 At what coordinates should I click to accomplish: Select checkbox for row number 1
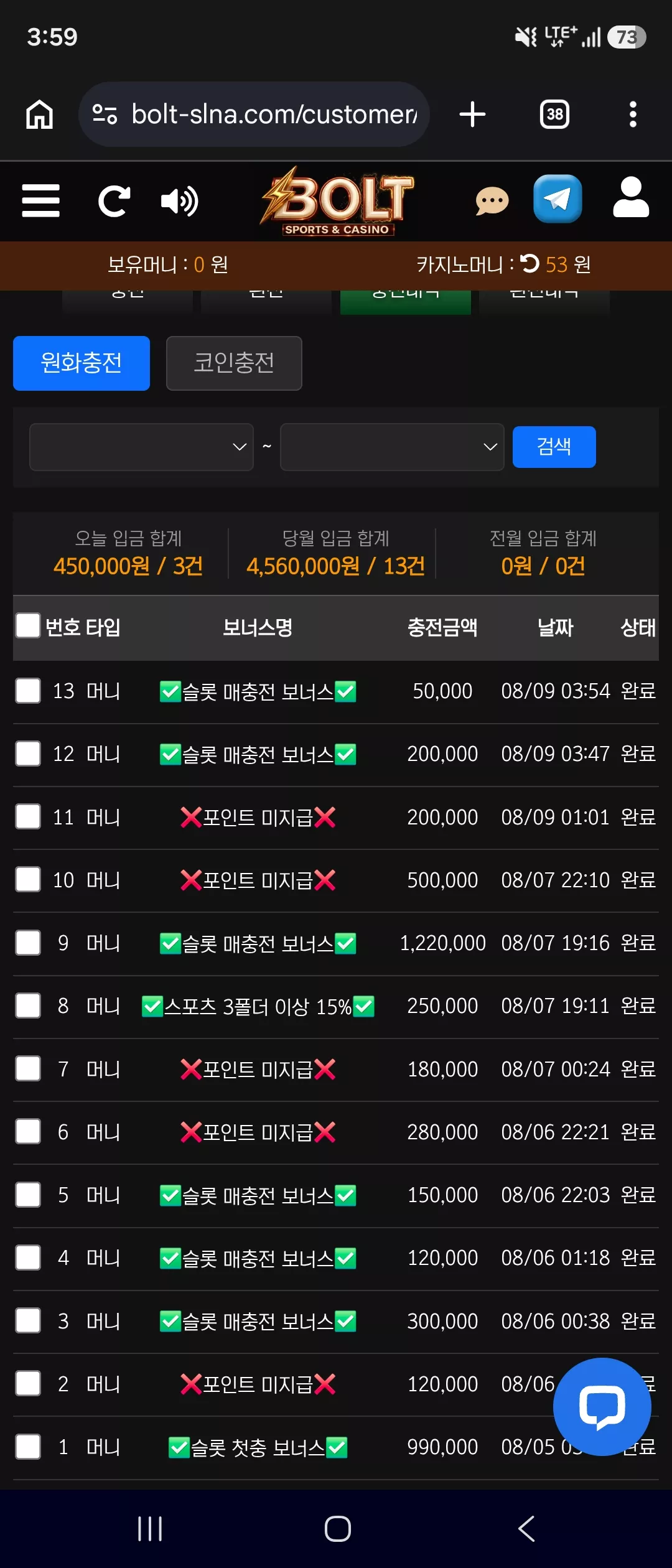coord(28,1447)
